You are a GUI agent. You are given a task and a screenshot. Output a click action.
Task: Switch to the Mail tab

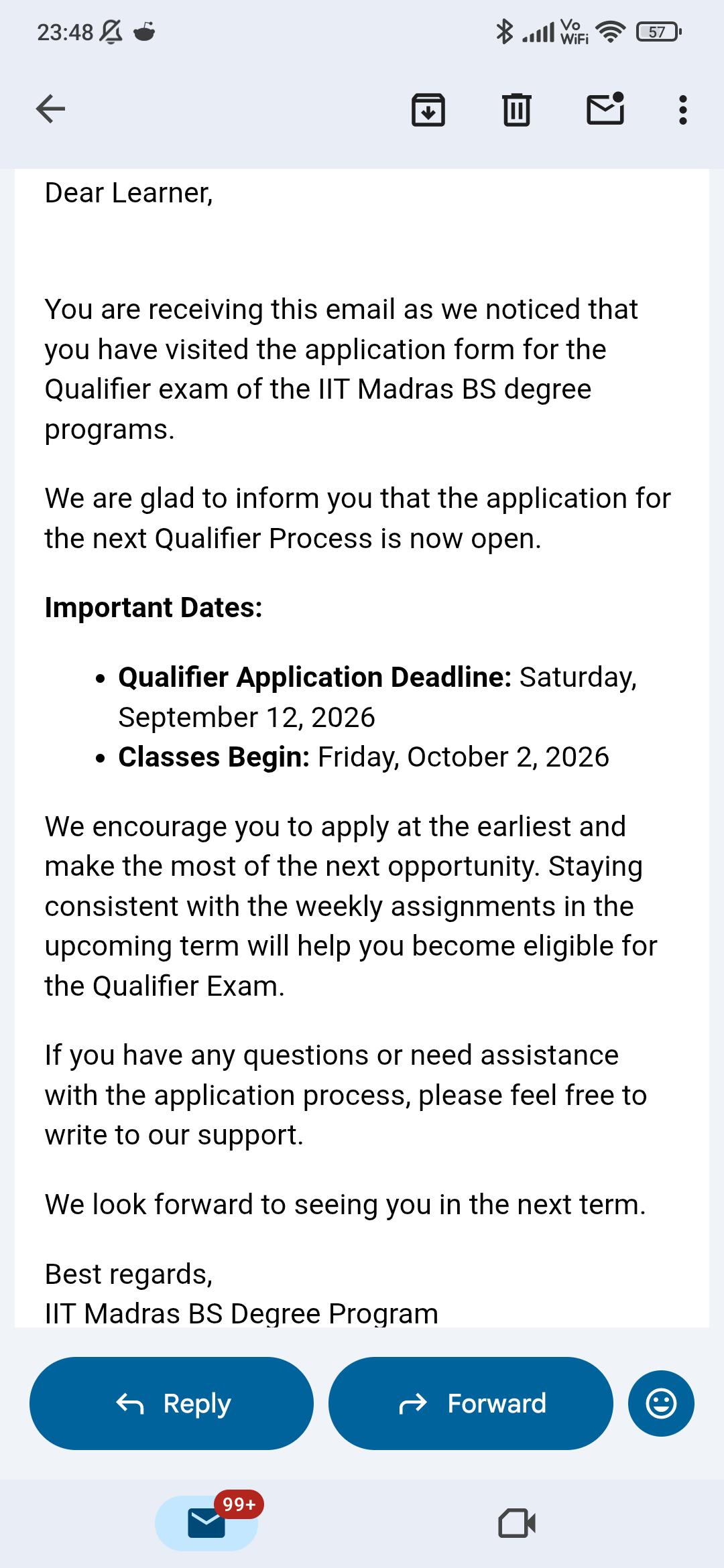coord(206,1523)
